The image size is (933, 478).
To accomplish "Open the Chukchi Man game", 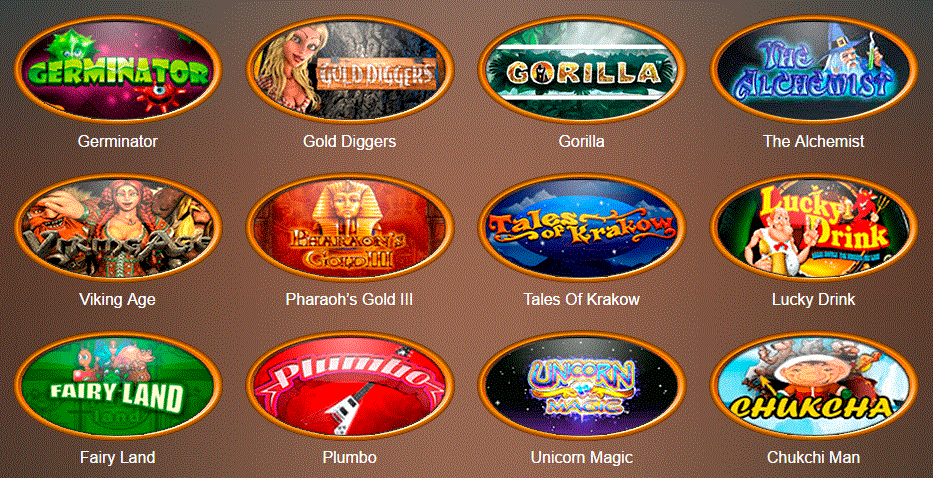I will click(x=813, y=388).
